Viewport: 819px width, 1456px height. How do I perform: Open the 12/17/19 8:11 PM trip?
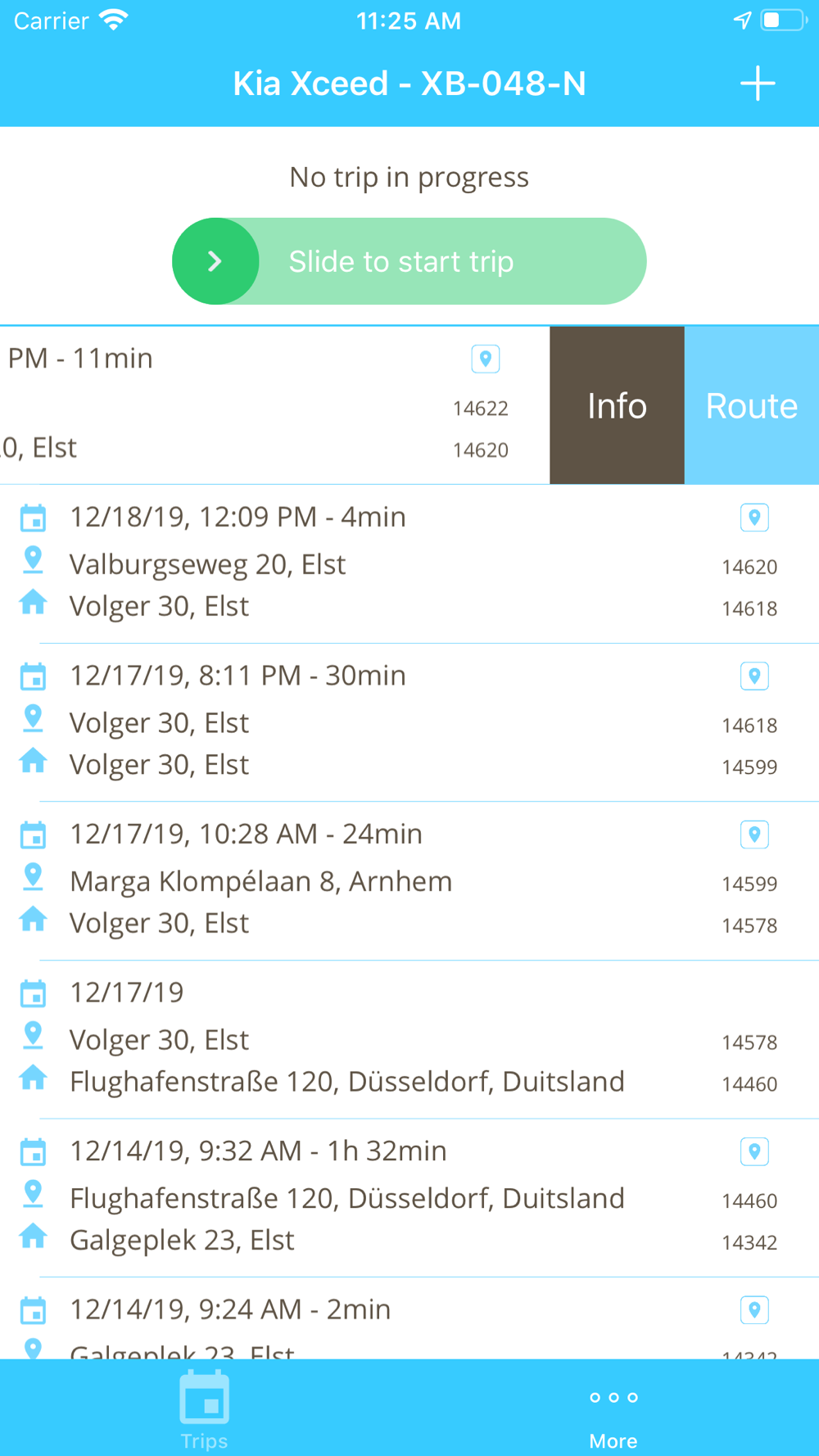(x=369, y=722)
